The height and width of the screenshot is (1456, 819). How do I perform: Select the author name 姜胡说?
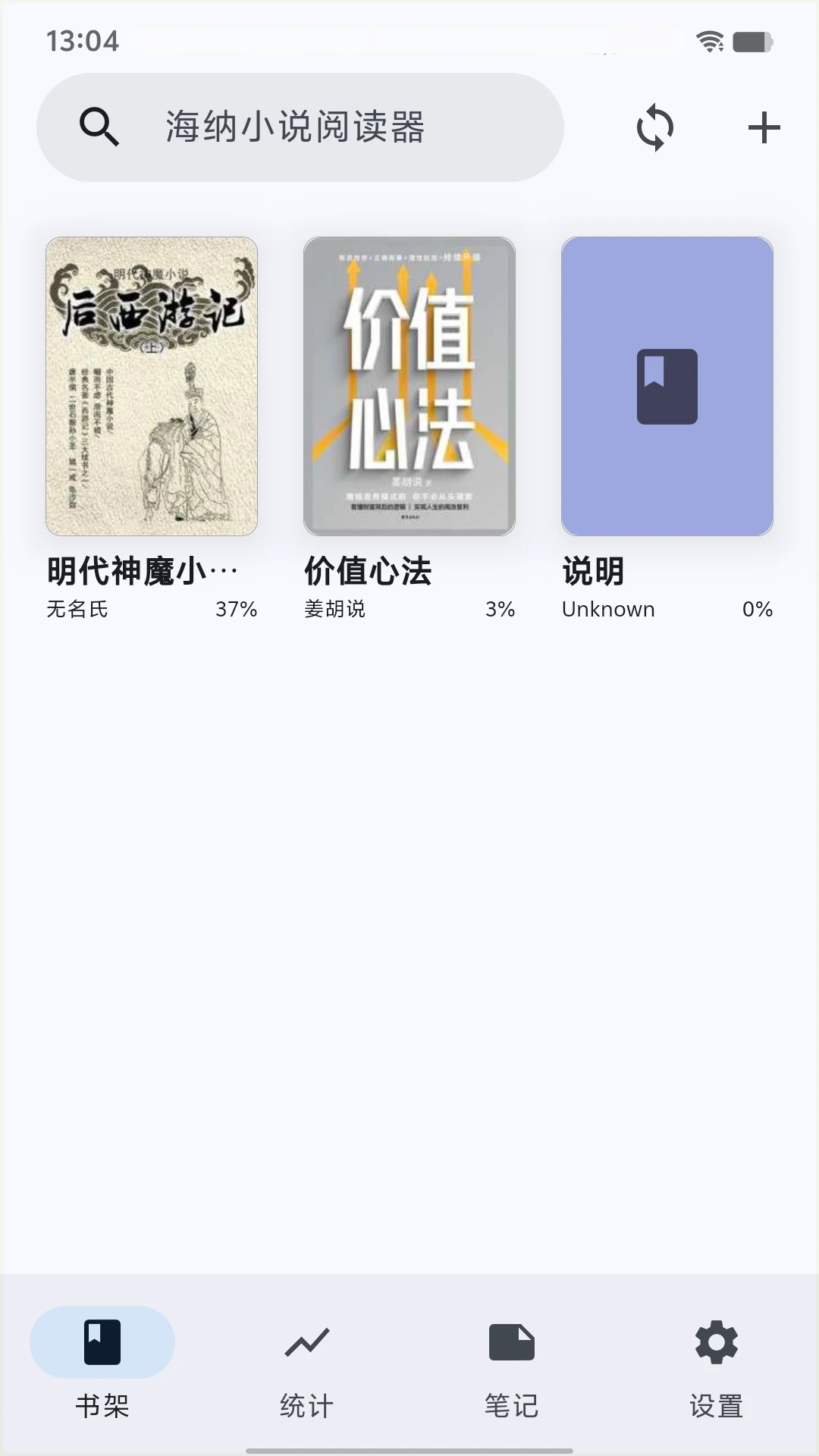332,608
